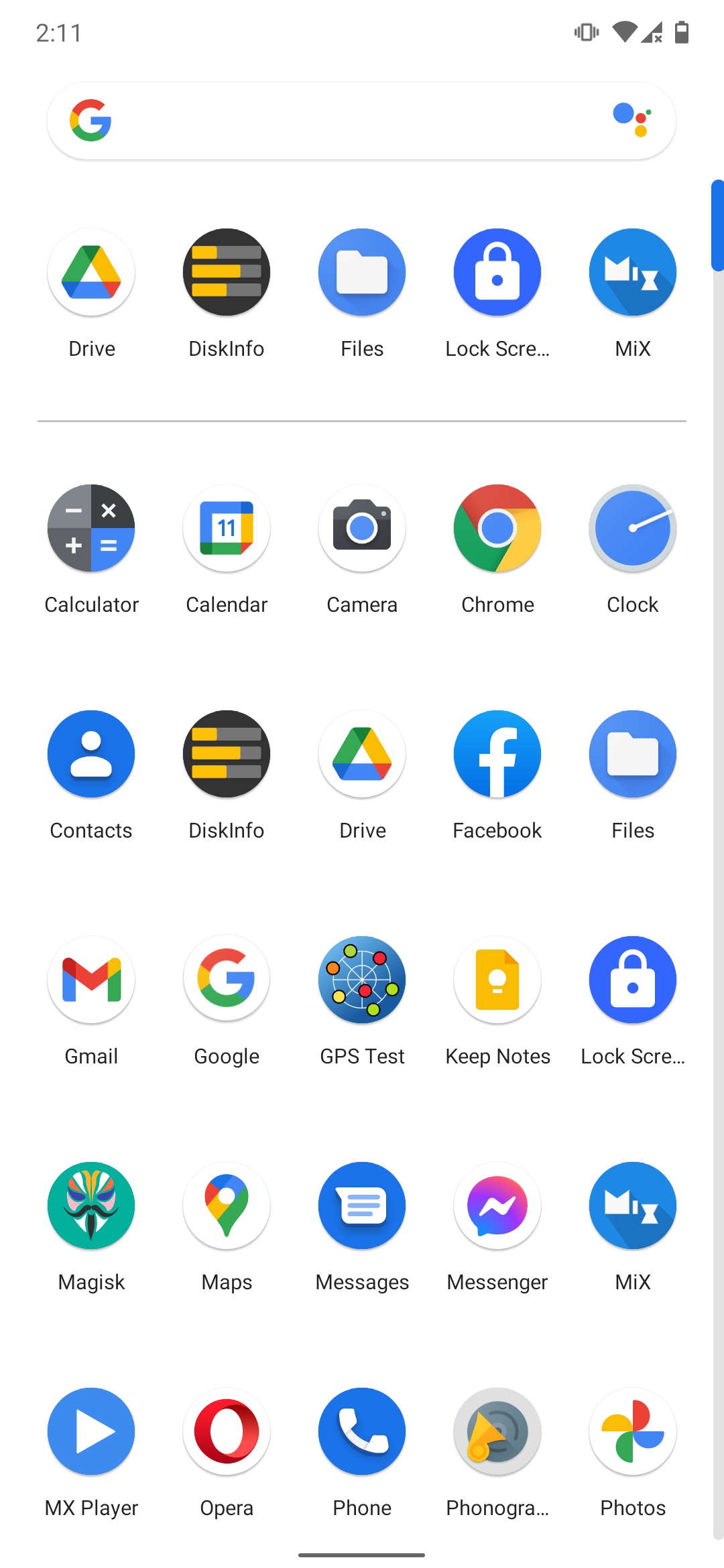Launch the Calendar app
The image size is (724, 1568).
[227, 529]
